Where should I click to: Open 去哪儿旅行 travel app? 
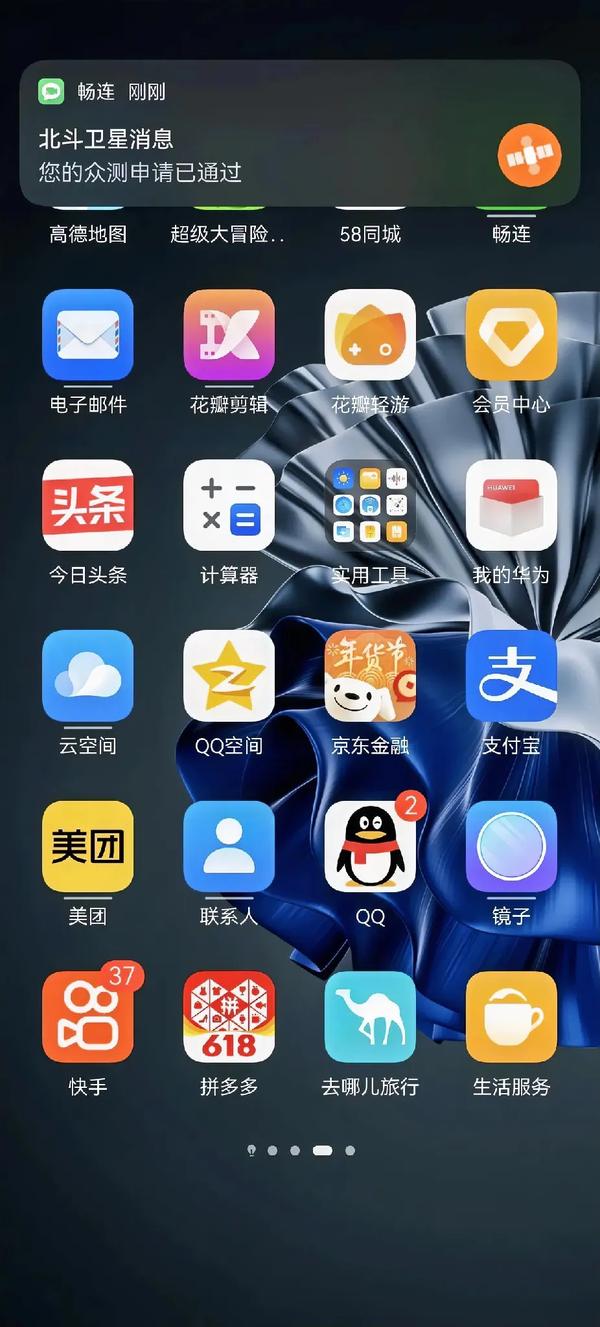(370, 1017)
